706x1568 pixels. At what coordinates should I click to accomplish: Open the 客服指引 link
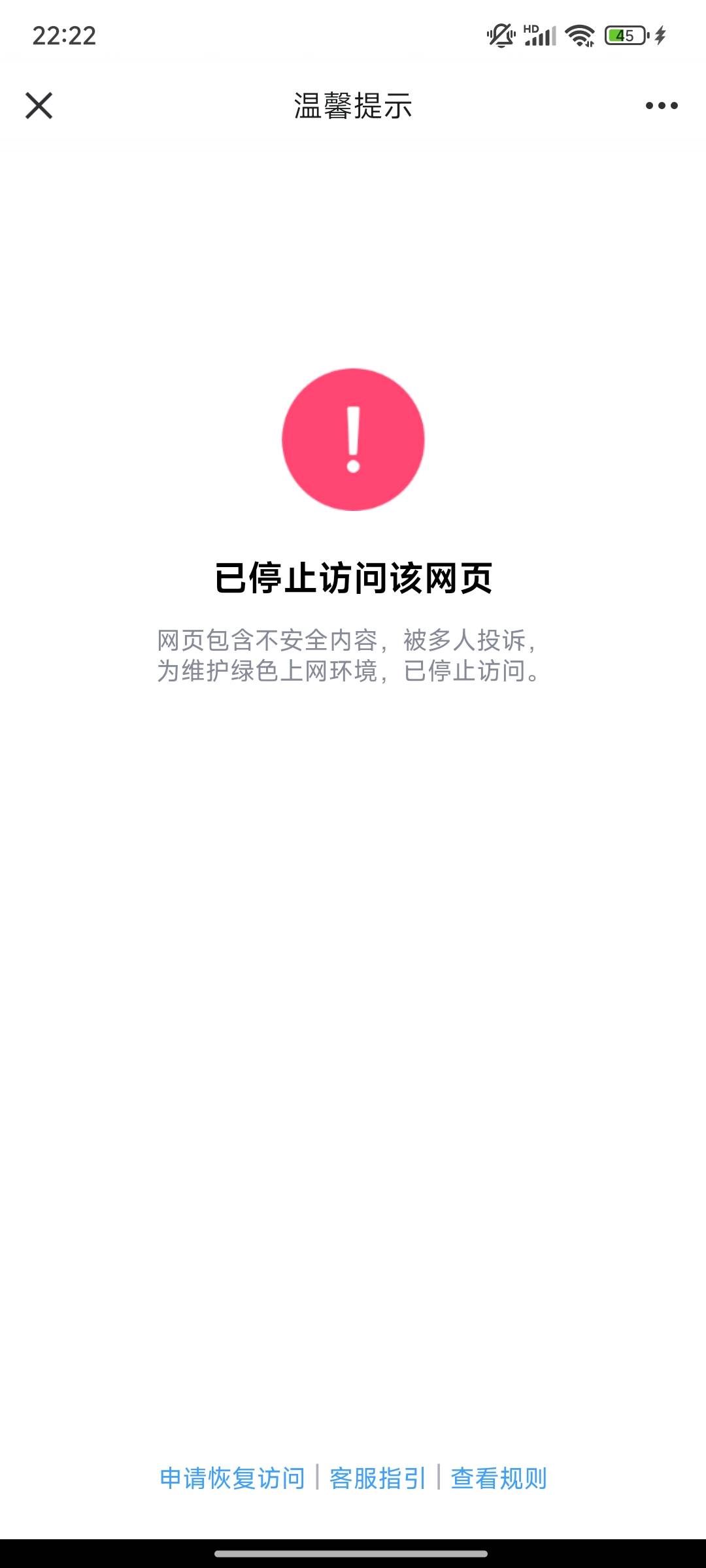point(377,1478)
